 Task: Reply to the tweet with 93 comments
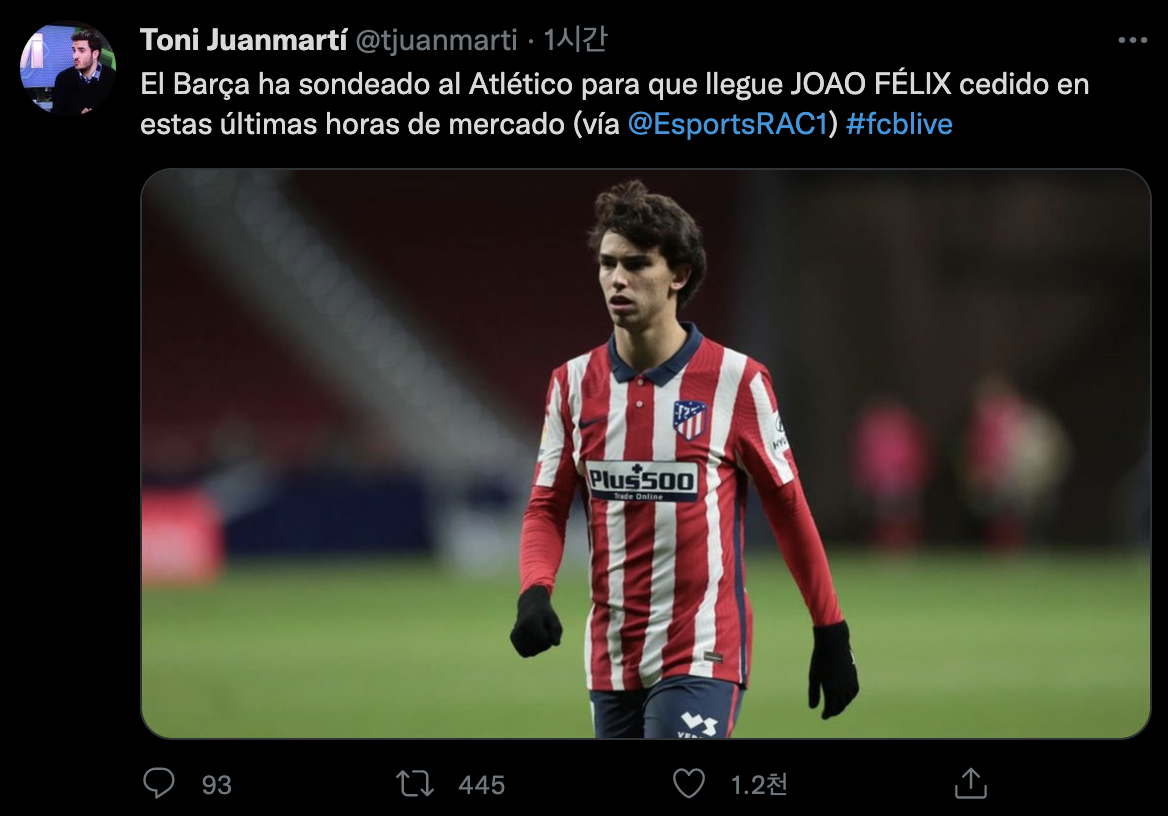pos(159,783)
